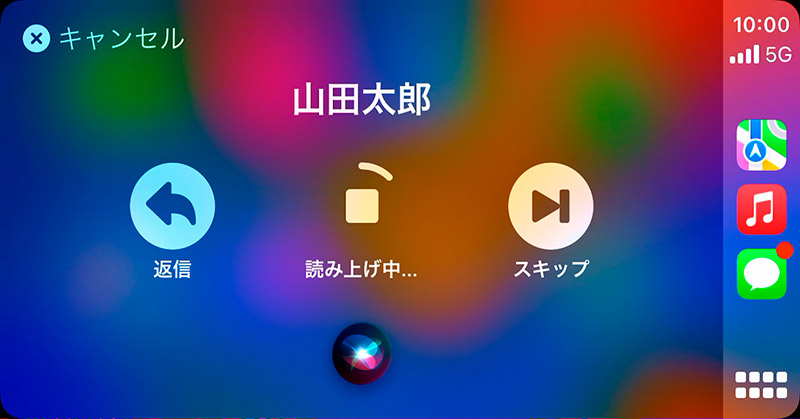Viewport: 800px width, 419px height.
Task: Open the CarPlay app grid dashboard
Action: point(761,385)
